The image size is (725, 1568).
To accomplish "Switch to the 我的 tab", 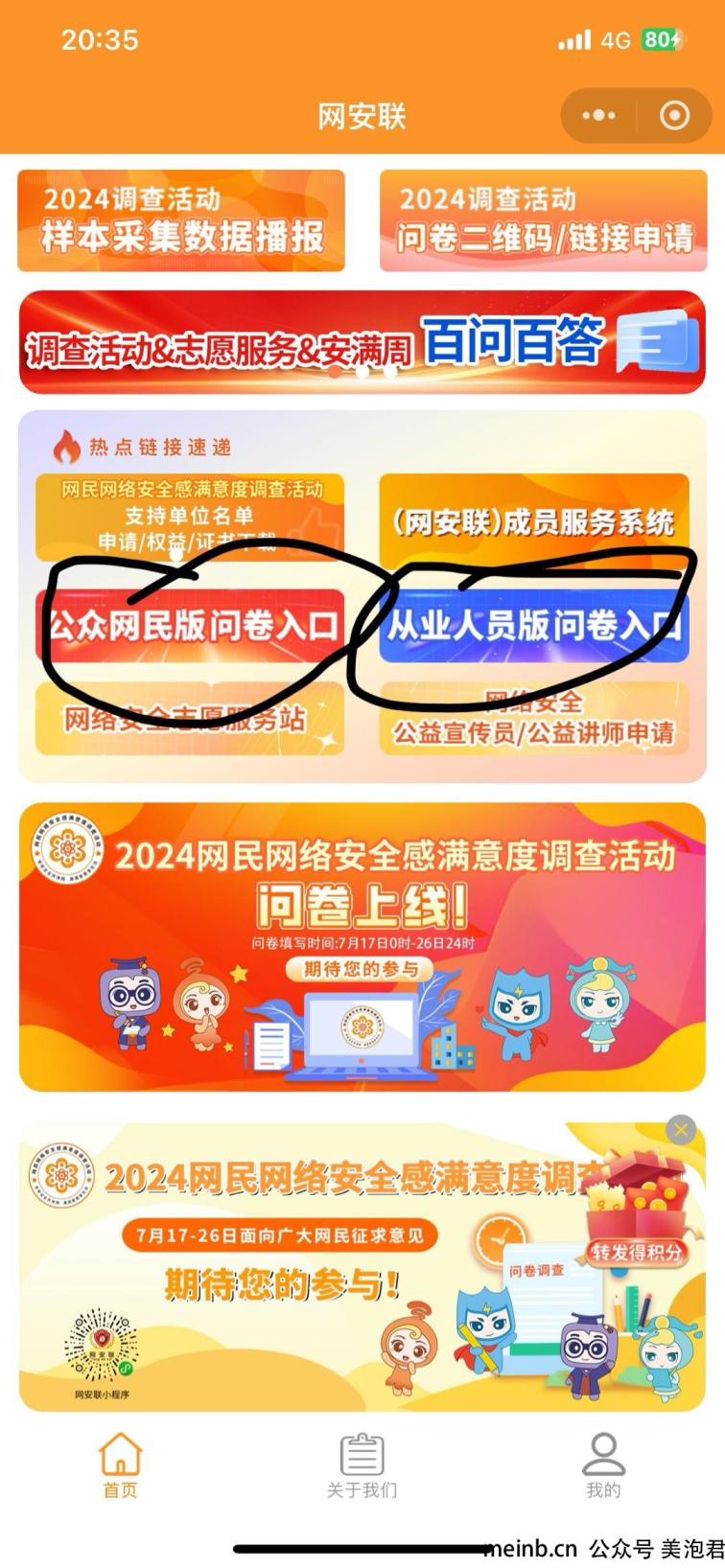I will pos(603,1465).
